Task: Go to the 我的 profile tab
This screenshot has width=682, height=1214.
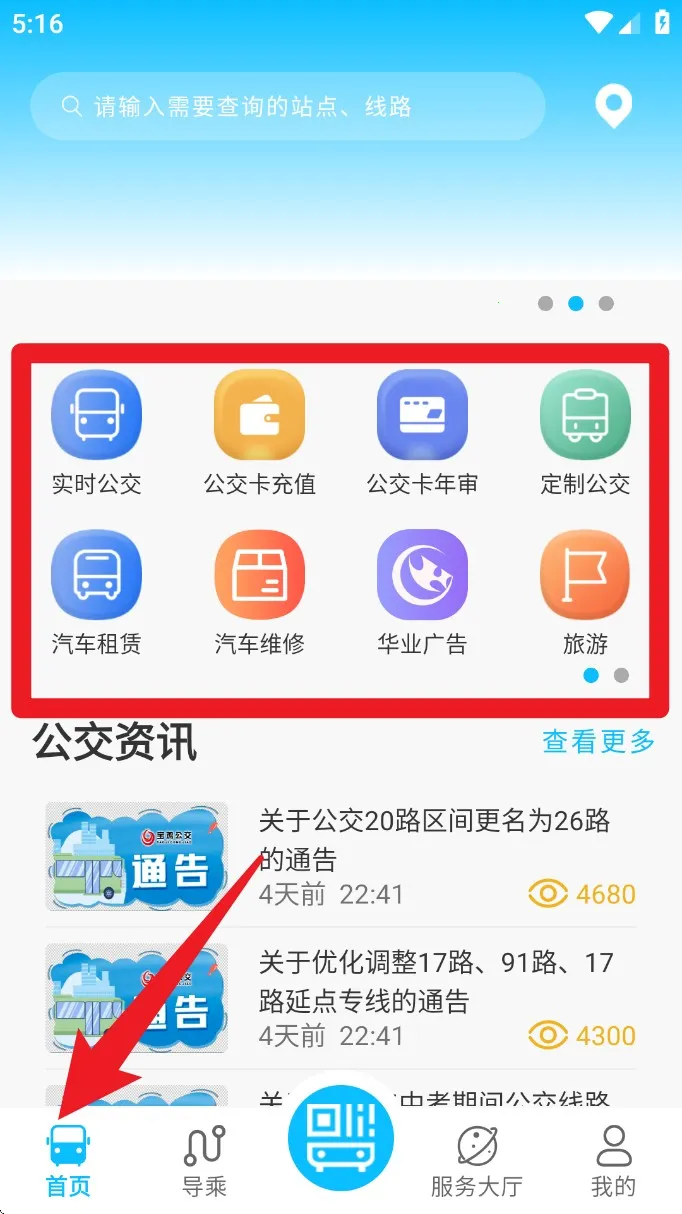Action: 613,1160
